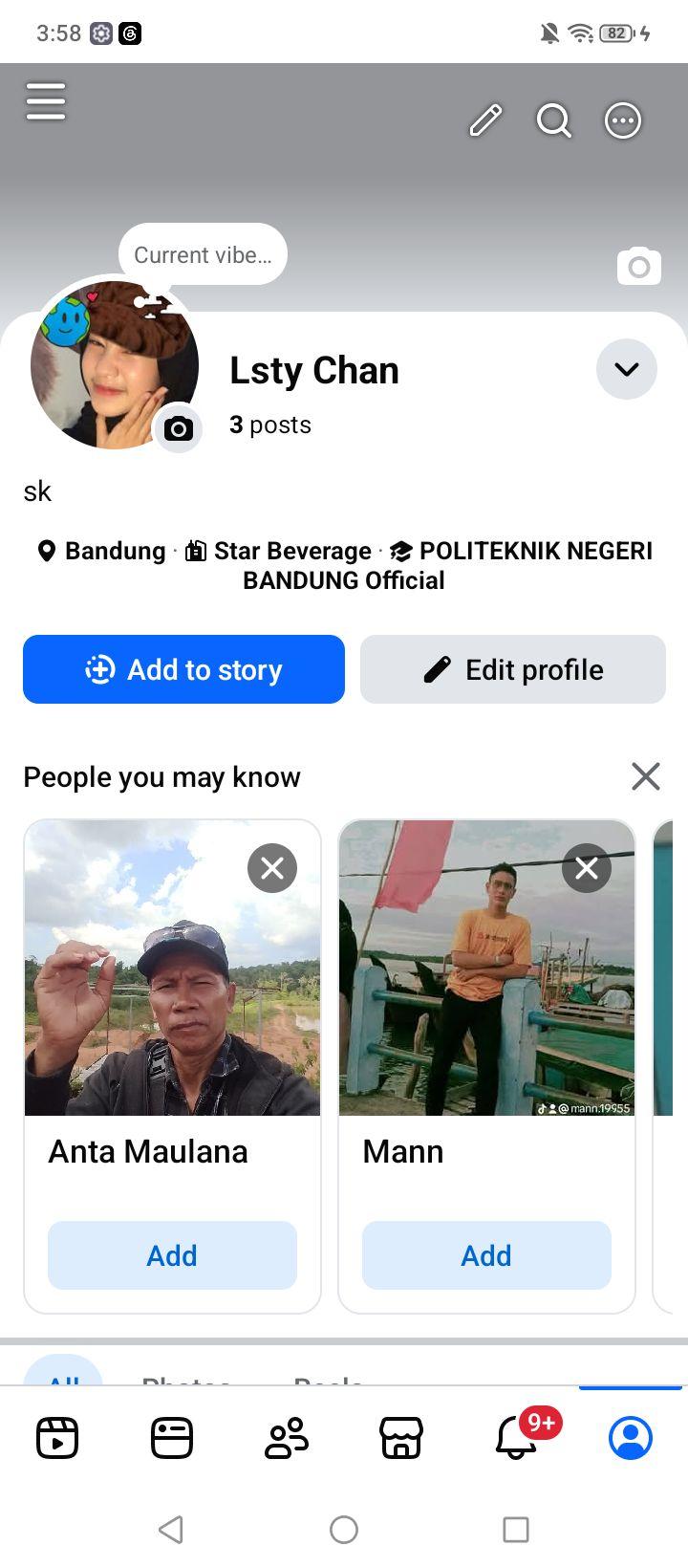Send friend request to Mann
Image resolution: width=688 pixels, height=1568 pixels.
pyautogui.click(x=486, y=1255)
